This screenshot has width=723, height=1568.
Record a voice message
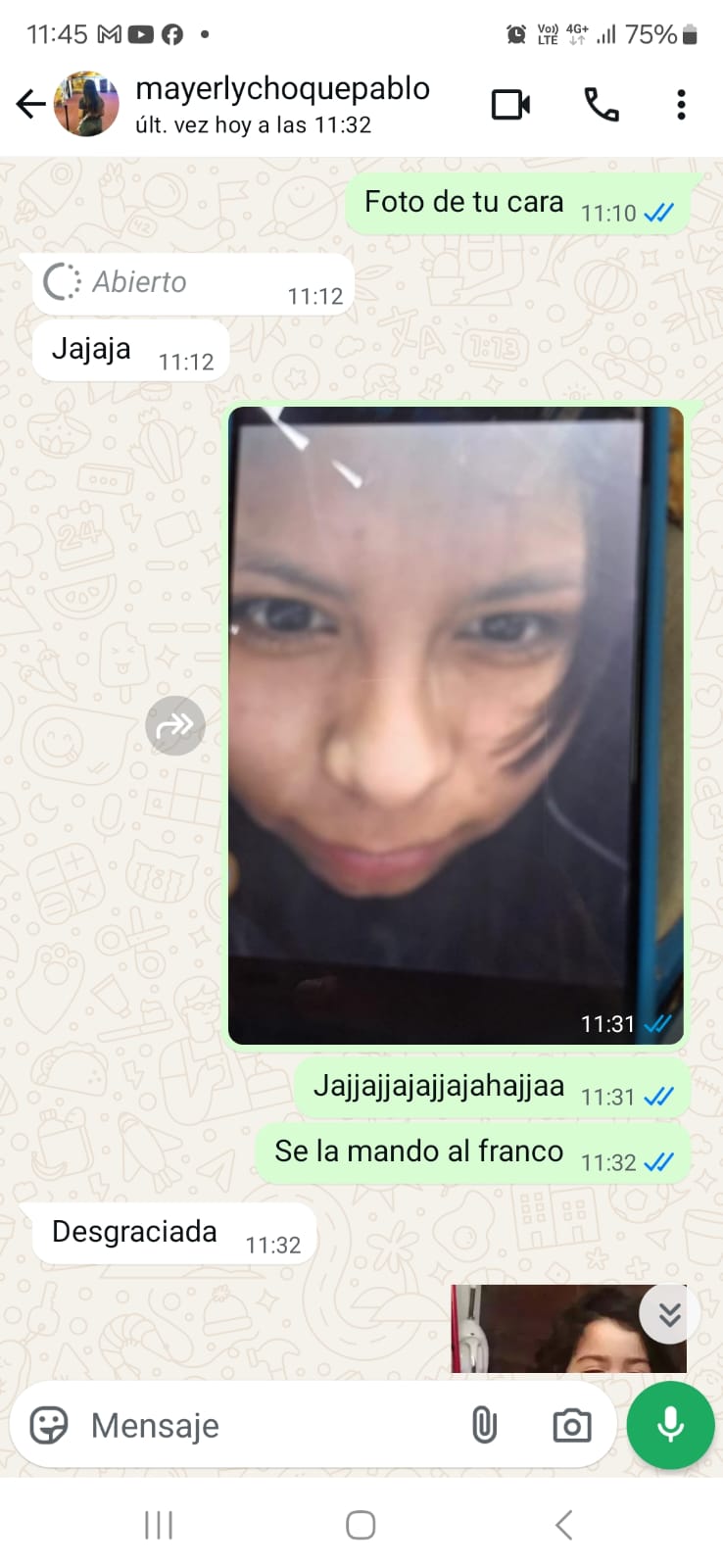coord(670,1425)
